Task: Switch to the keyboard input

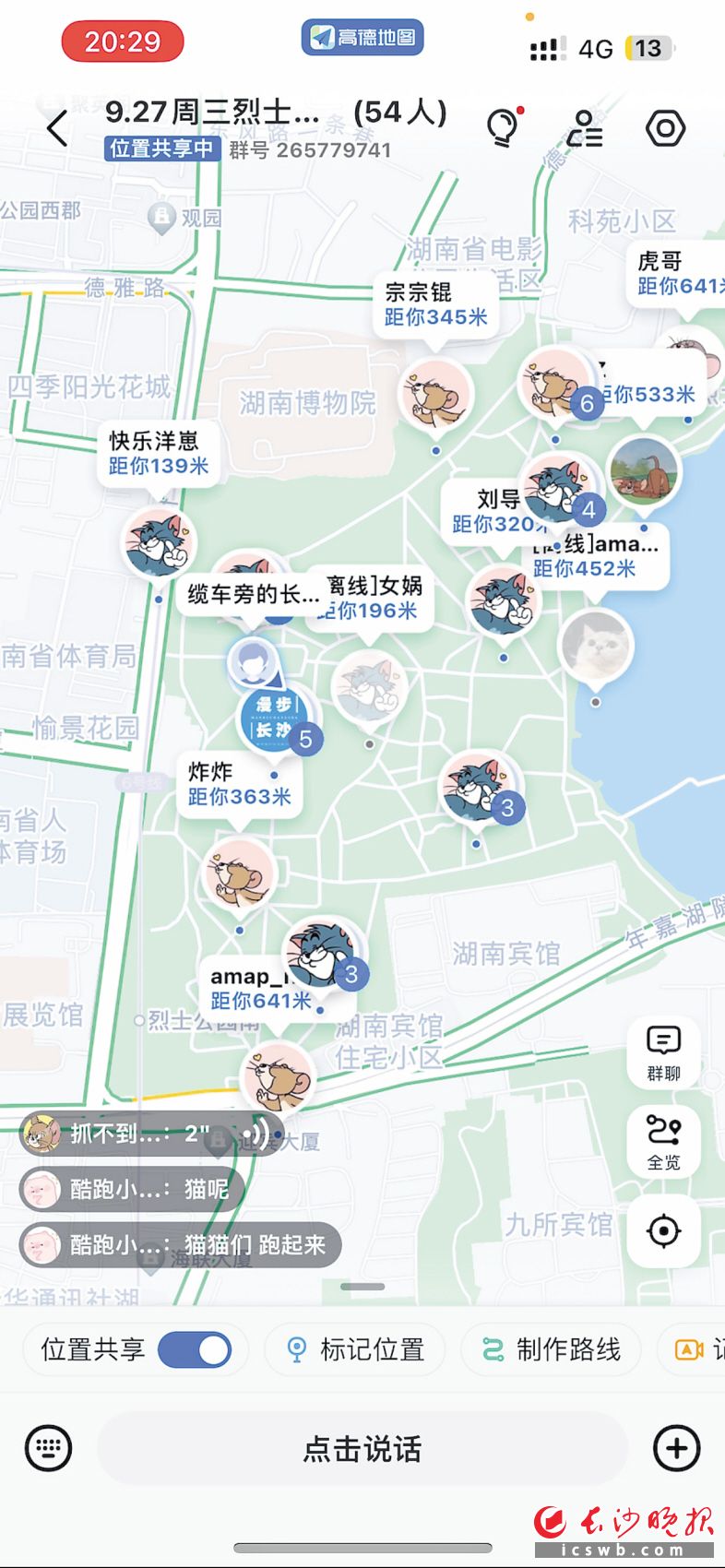Action: (x=48, y=1449)
